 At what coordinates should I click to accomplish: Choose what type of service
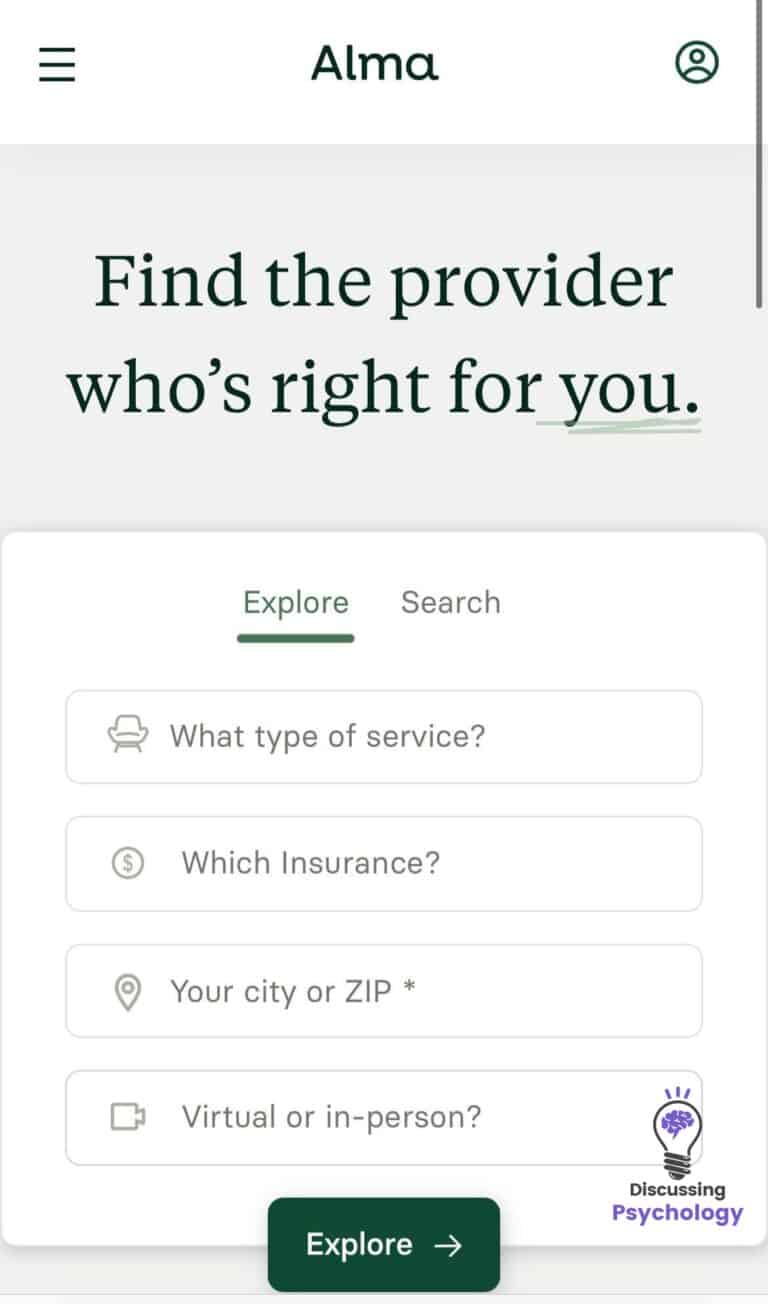383,737
